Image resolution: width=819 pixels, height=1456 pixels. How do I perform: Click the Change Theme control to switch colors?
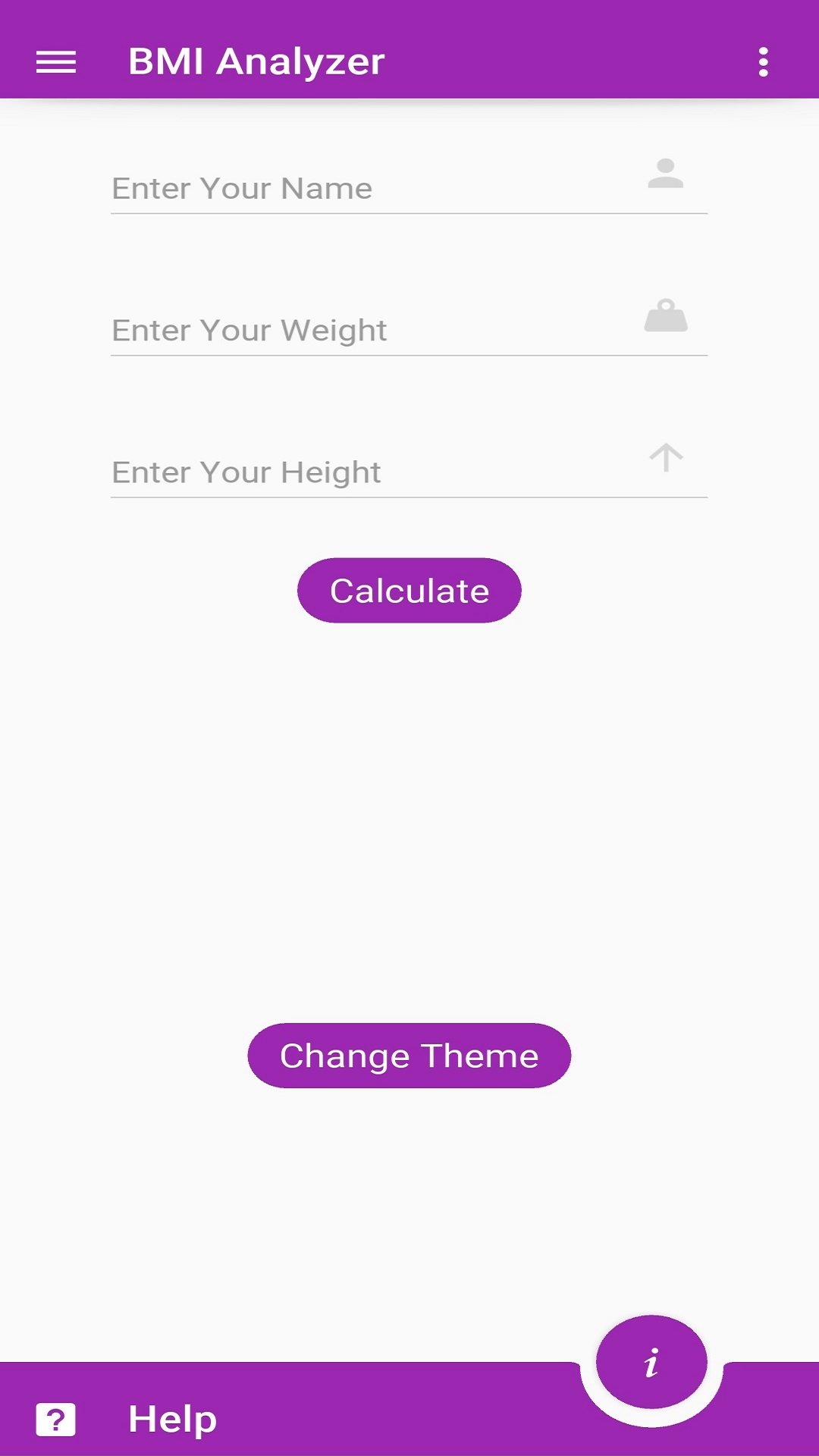(409, 1054)
